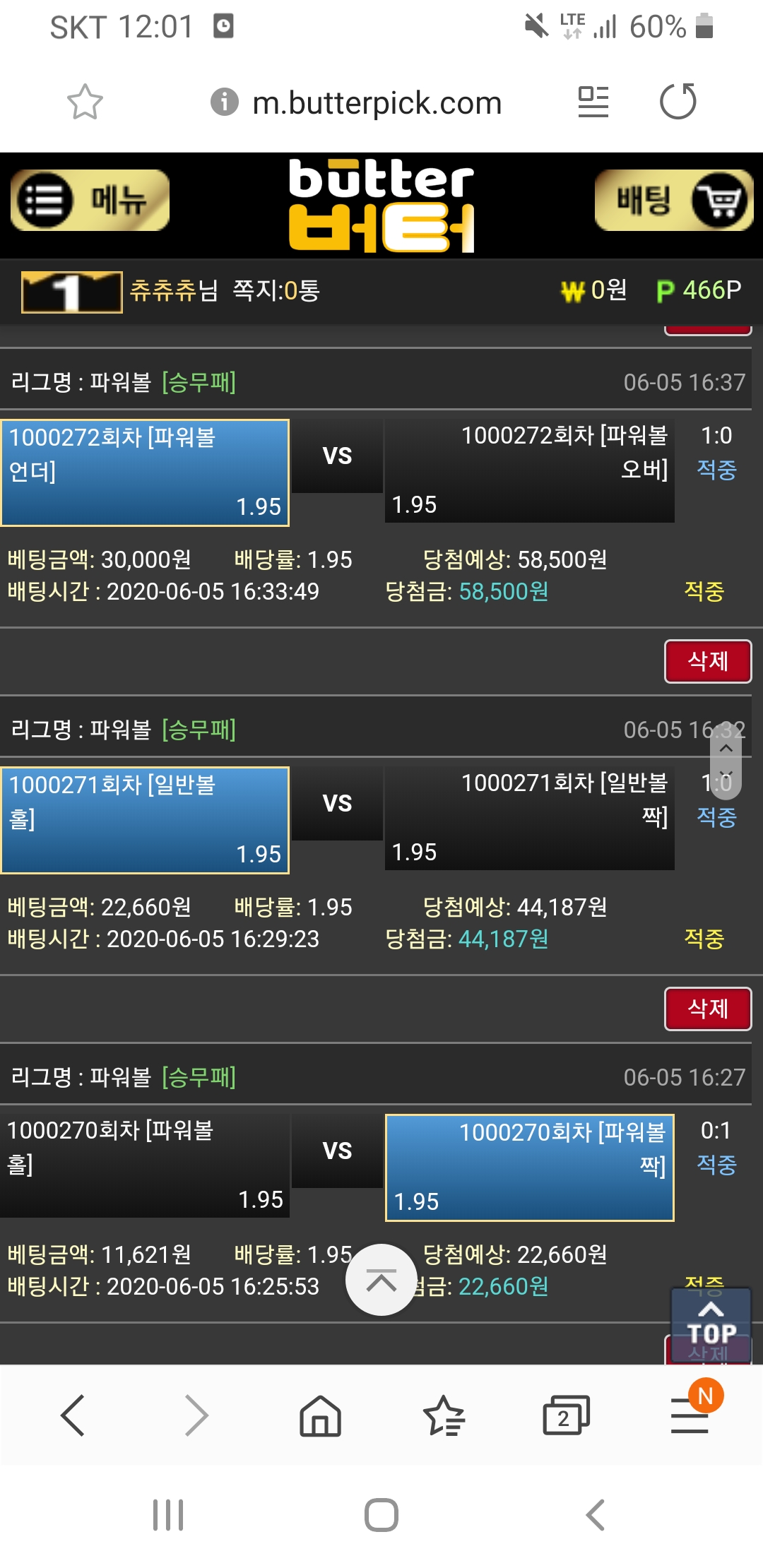
Task: Open the browser bookmarks list
Action: coord(444,1415)
